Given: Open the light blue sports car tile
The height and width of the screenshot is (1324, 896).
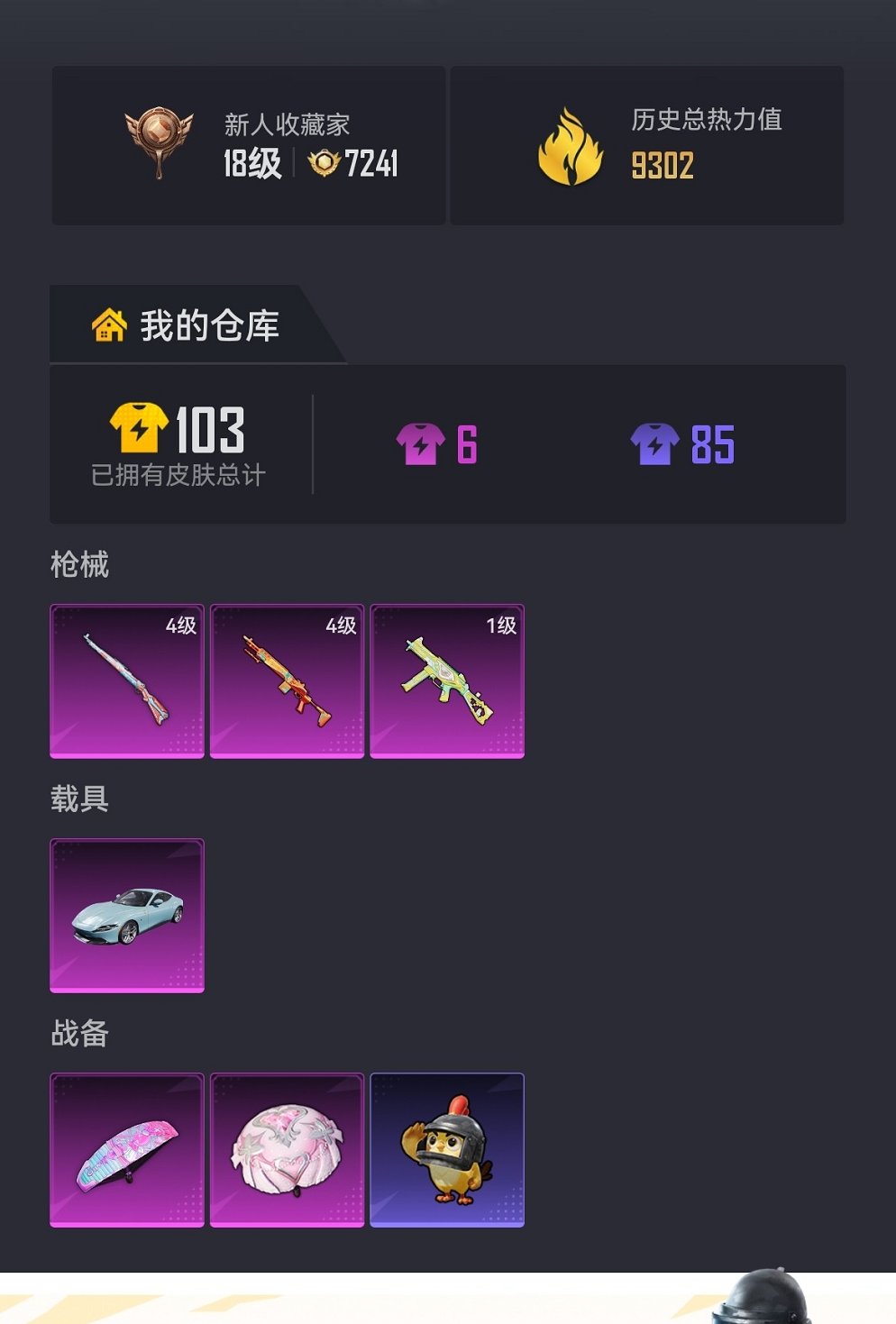Looking at the screenshot, I should pos(127,916).
